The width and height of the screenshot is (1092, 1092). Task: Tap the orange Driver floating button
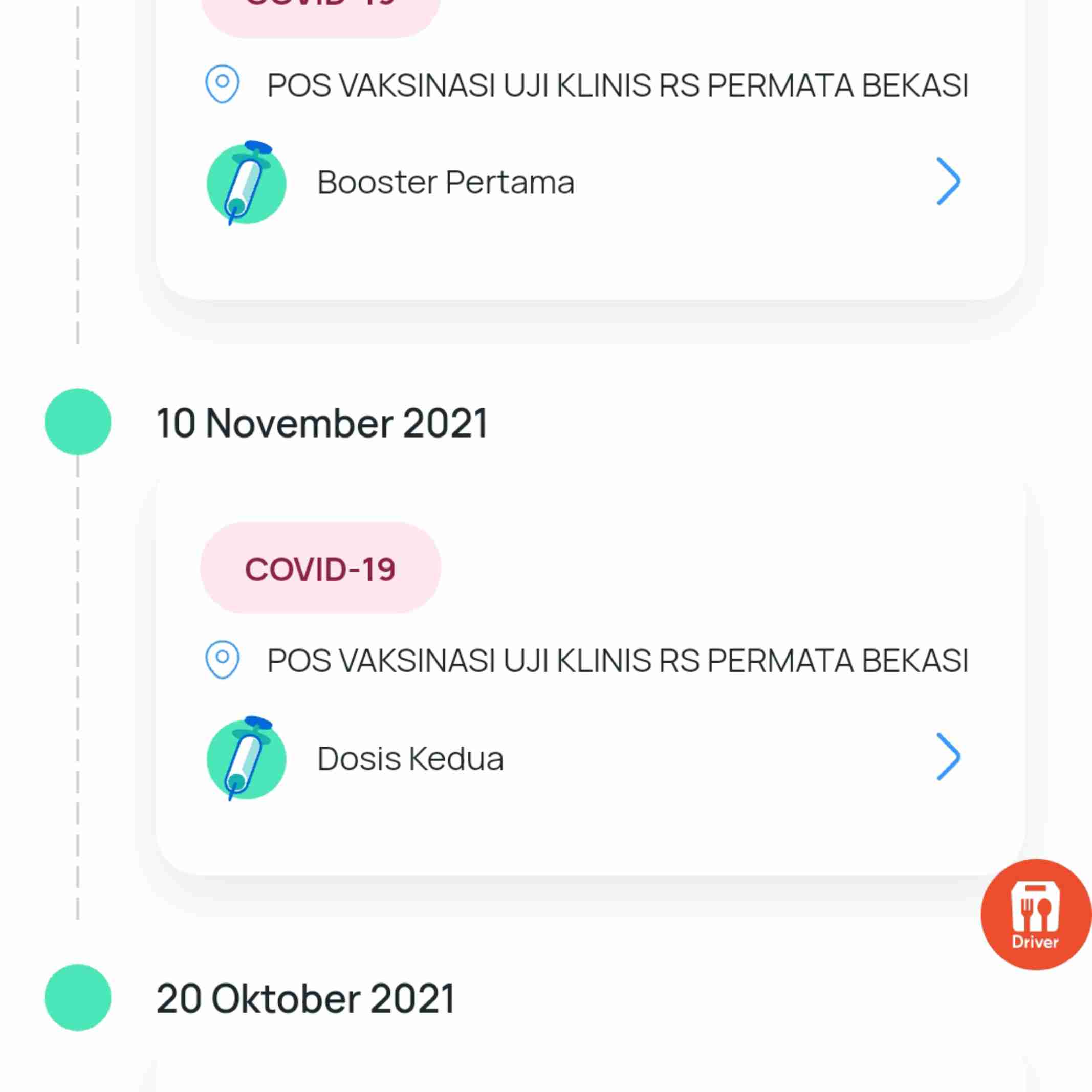[1035, 914]
